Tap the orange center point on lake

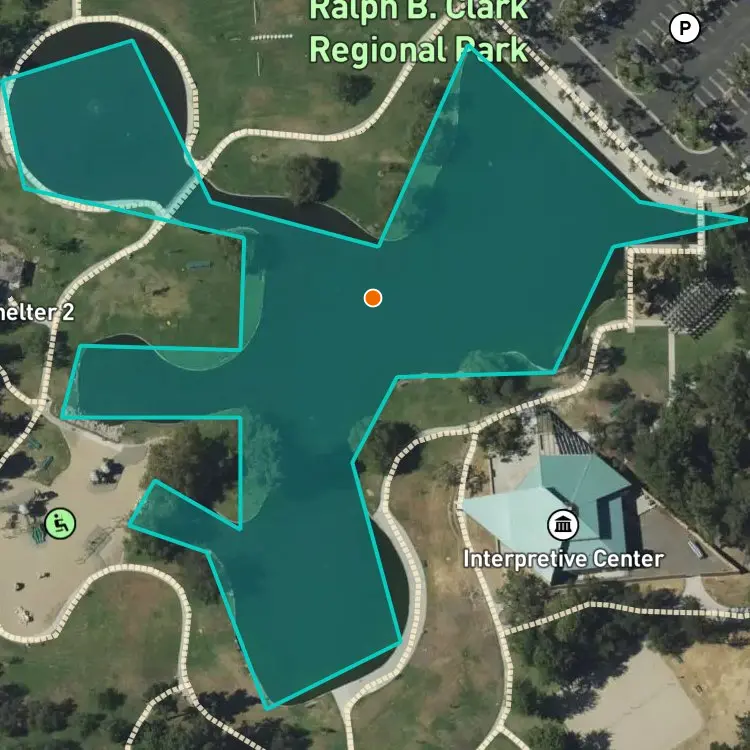373,297
